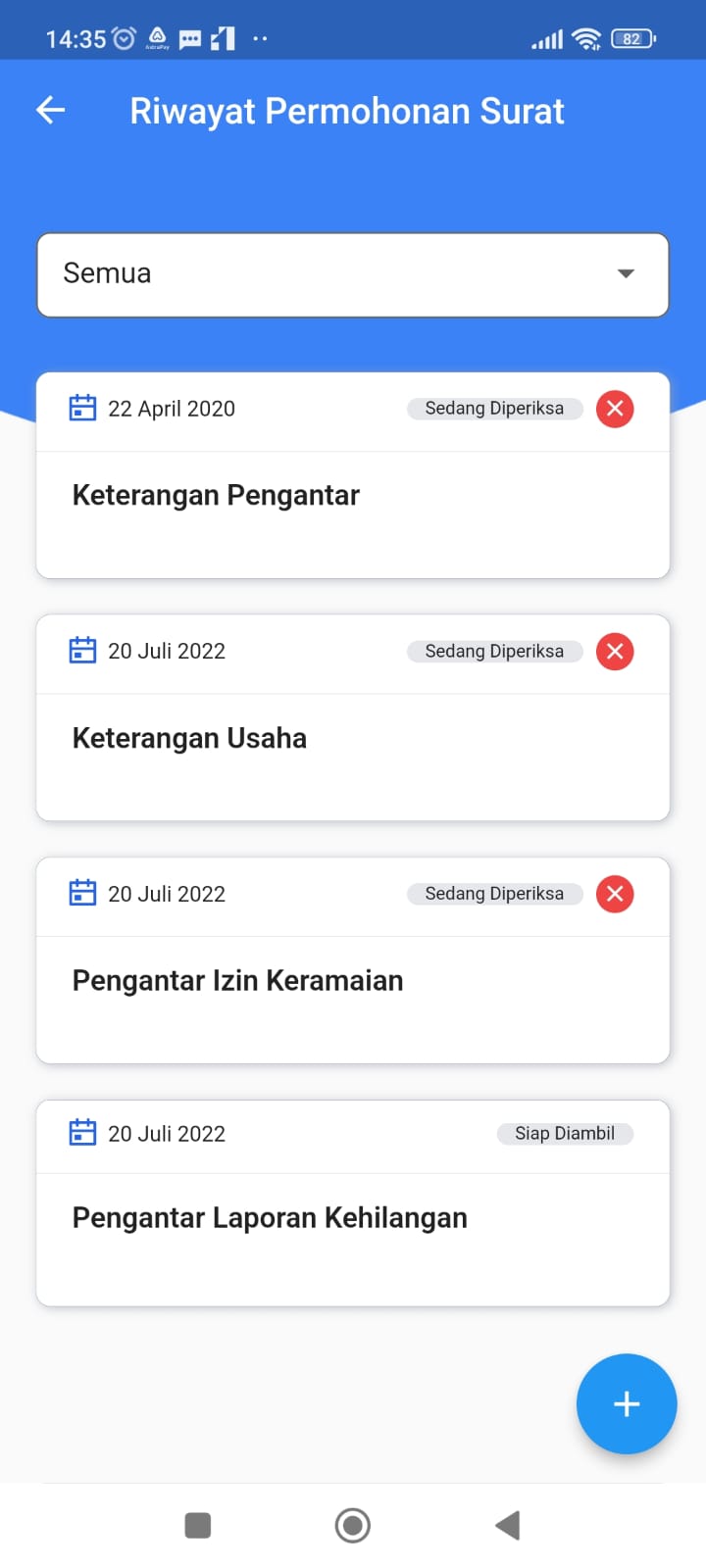This screenshot has width=706, height=1568.
Task: Tap the dropdown arrow inside the Semua field
Action: coord(626,274)
